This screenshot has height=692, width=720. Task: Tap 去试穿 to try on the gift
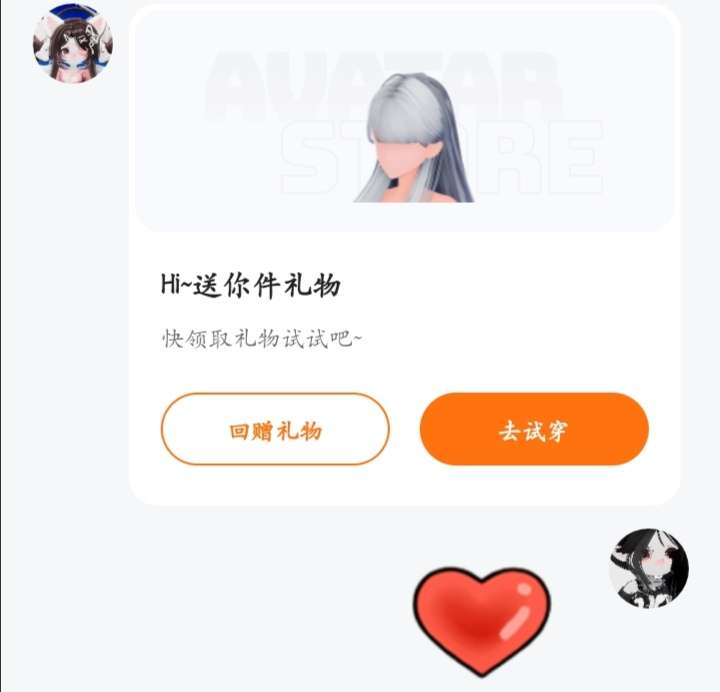tap(534, 429)
